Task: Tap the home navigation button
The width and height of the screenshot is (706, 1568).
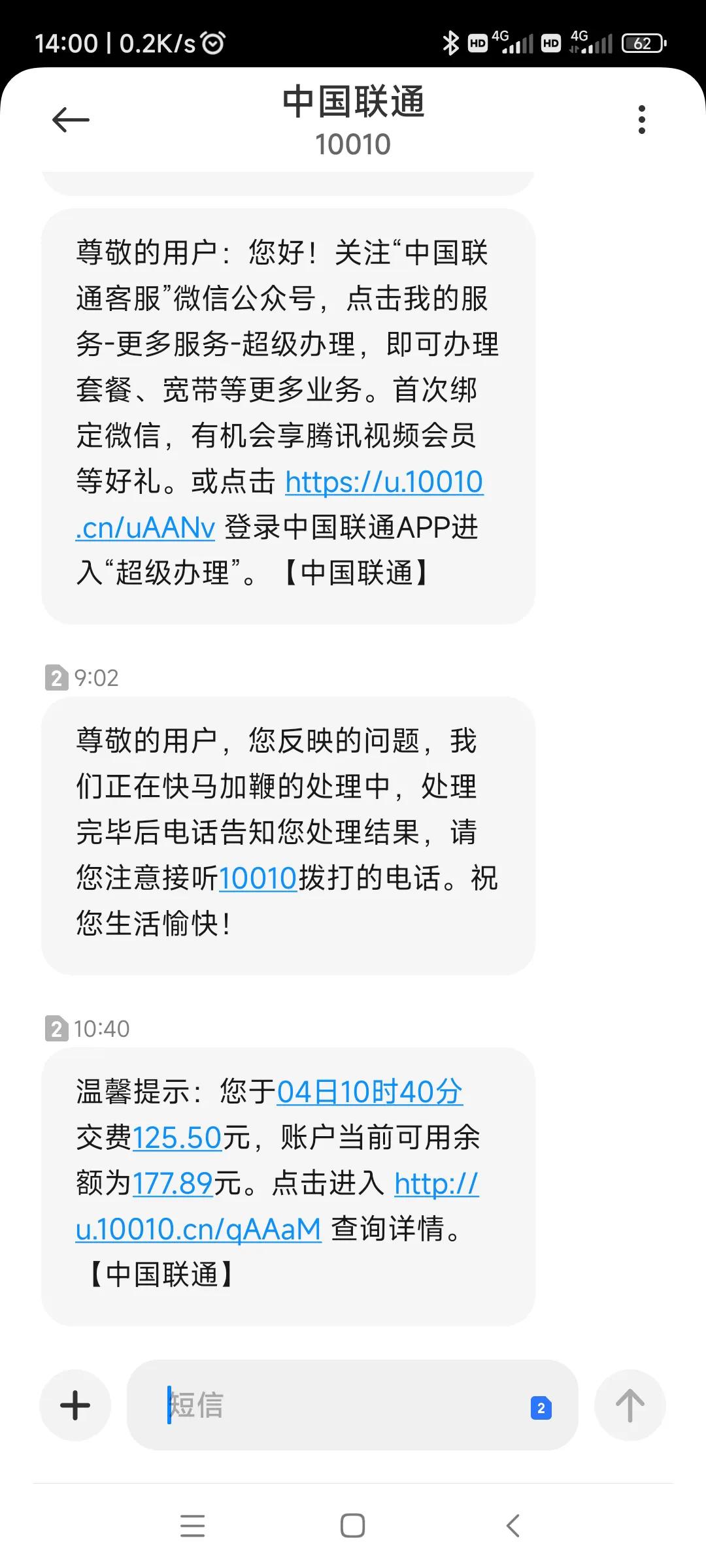Action: pyautogui.click(x=352, y=1526)
